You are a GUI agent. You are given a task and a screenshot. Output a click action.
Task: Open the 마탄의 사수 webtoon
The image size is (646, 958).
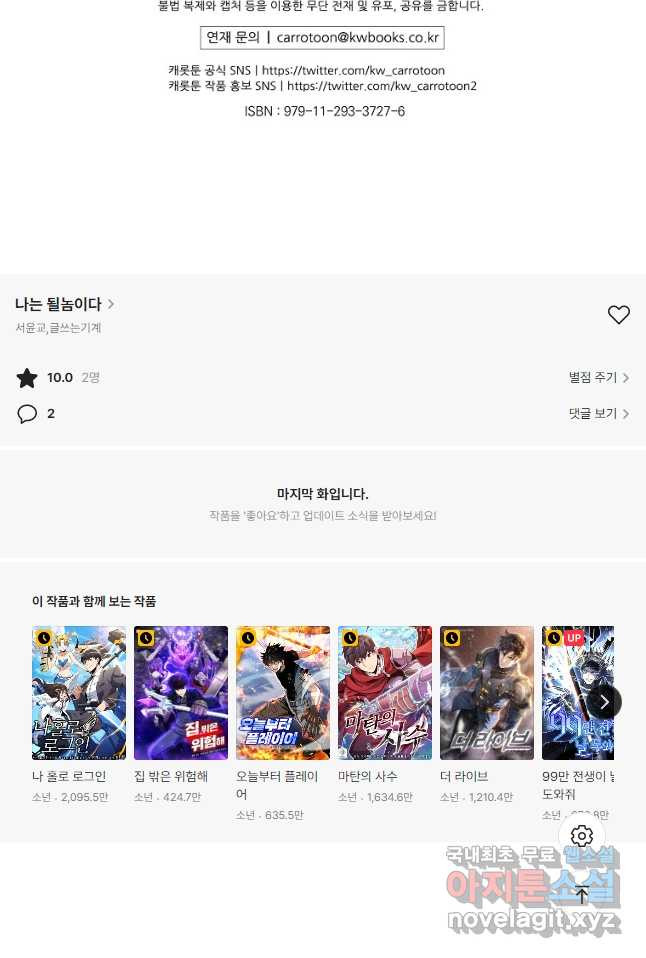point(385,693)
